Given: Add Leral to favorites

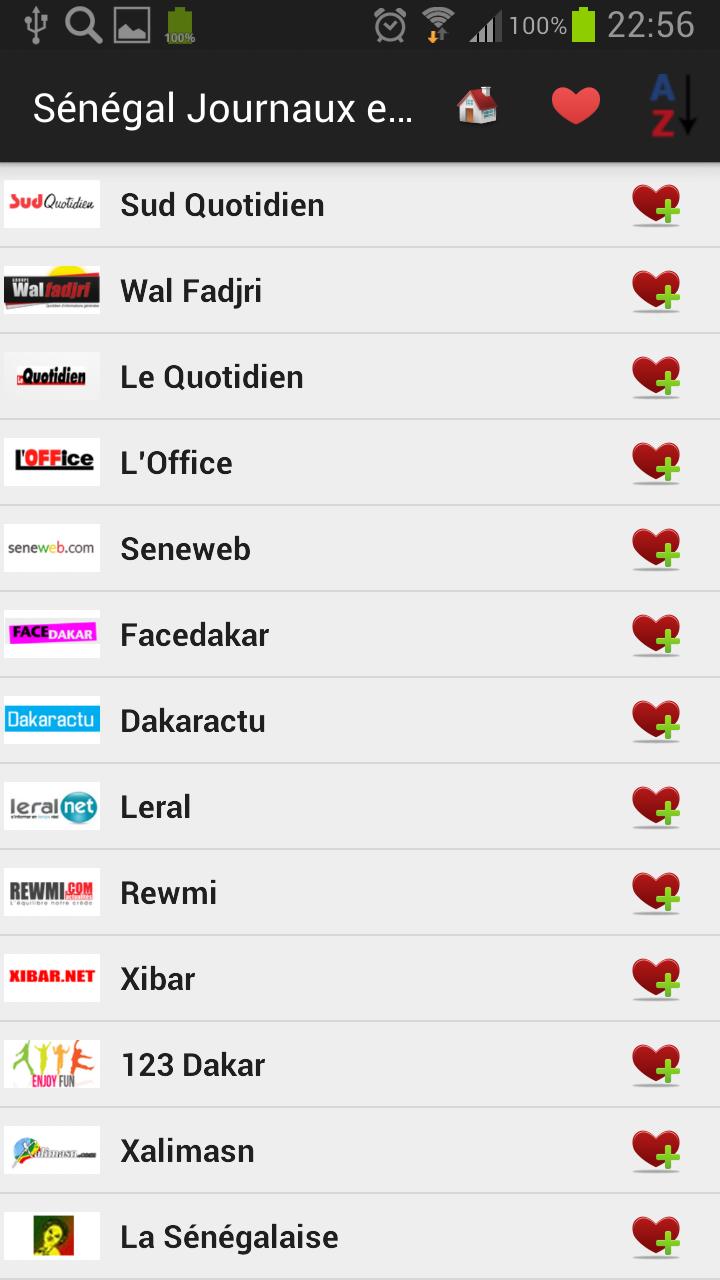Looking at the screenshot, I should coord(656,807).
